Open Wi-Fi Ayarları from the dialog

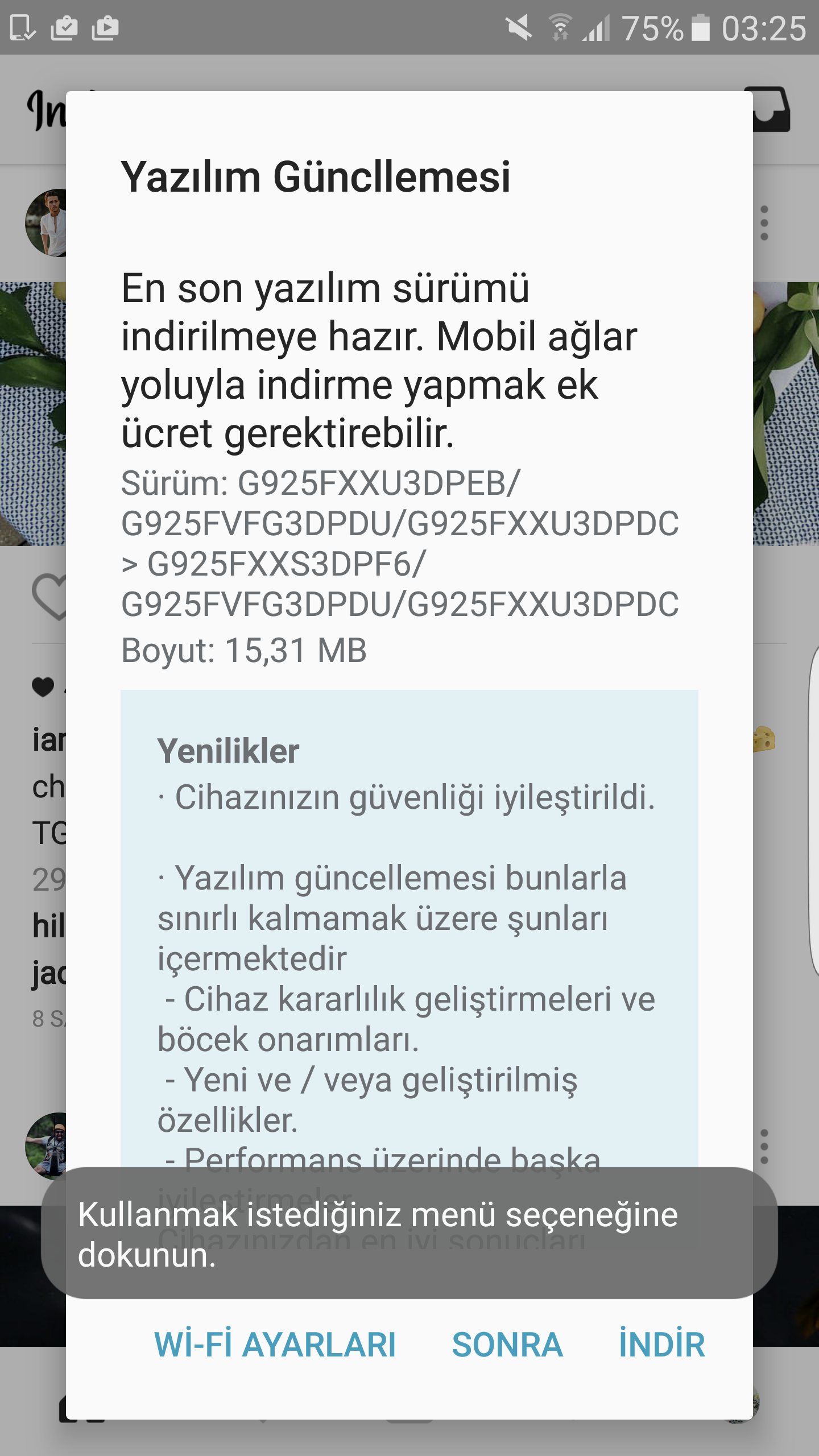tap(275, 1345)
